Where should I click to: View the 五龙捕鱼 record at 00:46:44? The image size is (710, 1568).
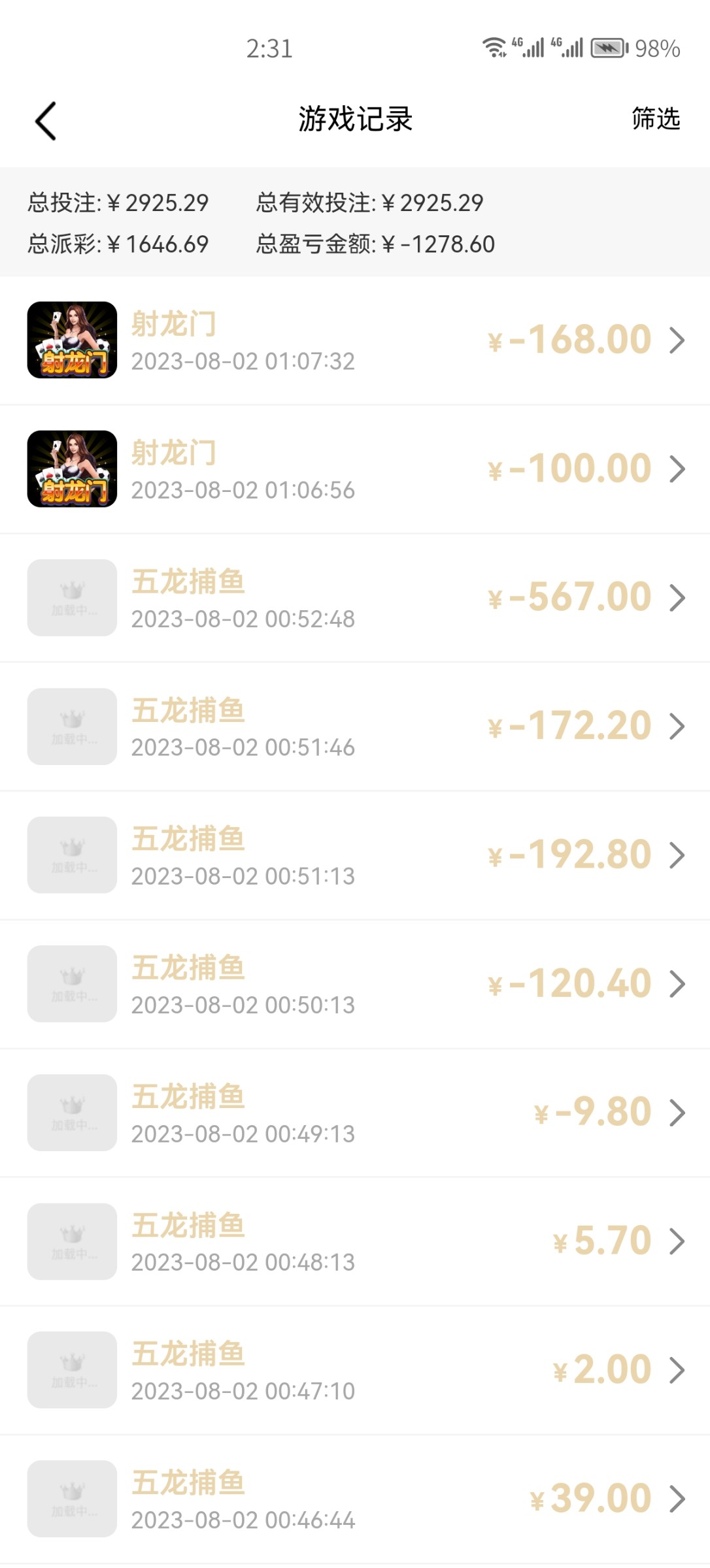[x=355, y=1499]
